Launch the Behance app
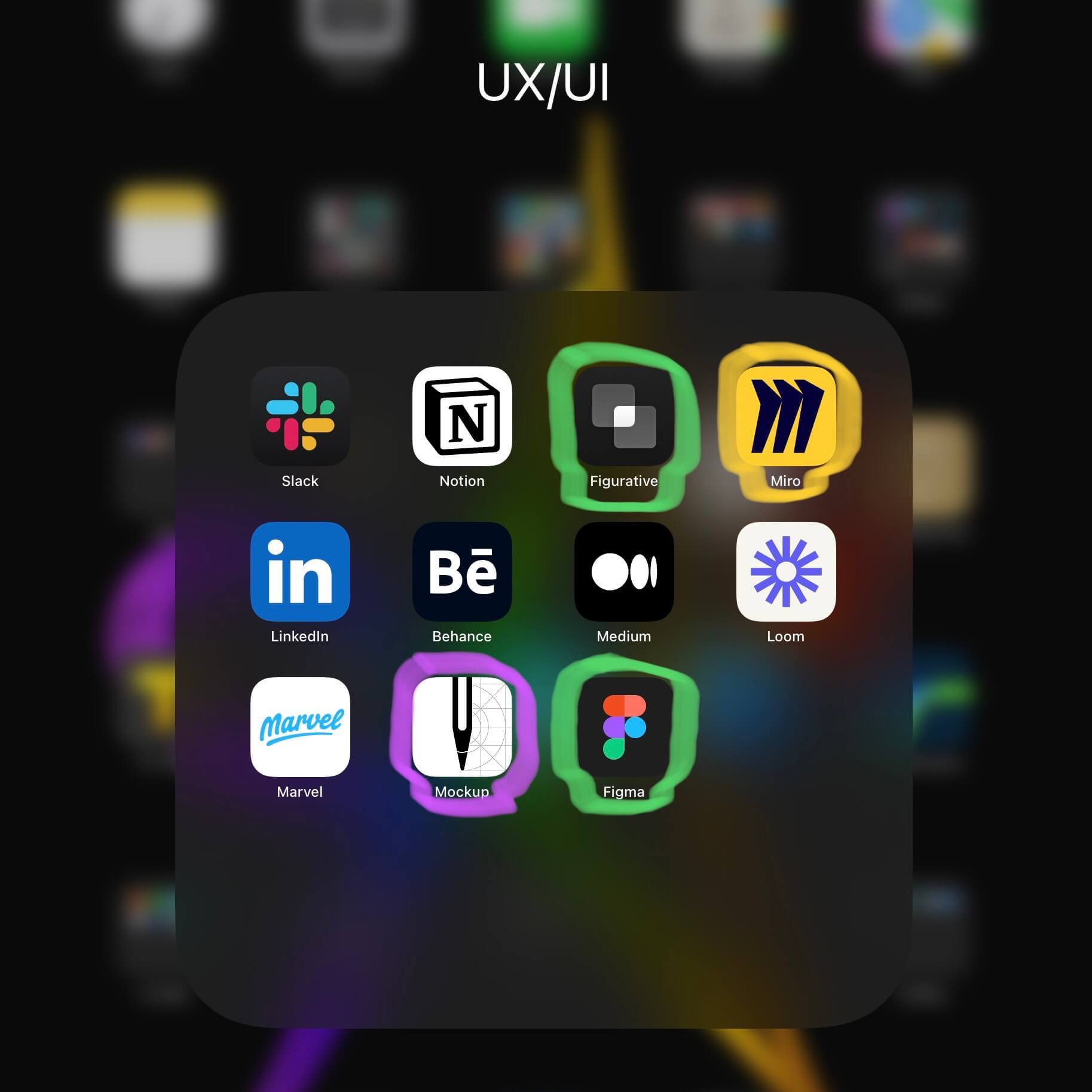Image resolution: width=1092 pixels, height=1092 pixels. tap(462, 571)
